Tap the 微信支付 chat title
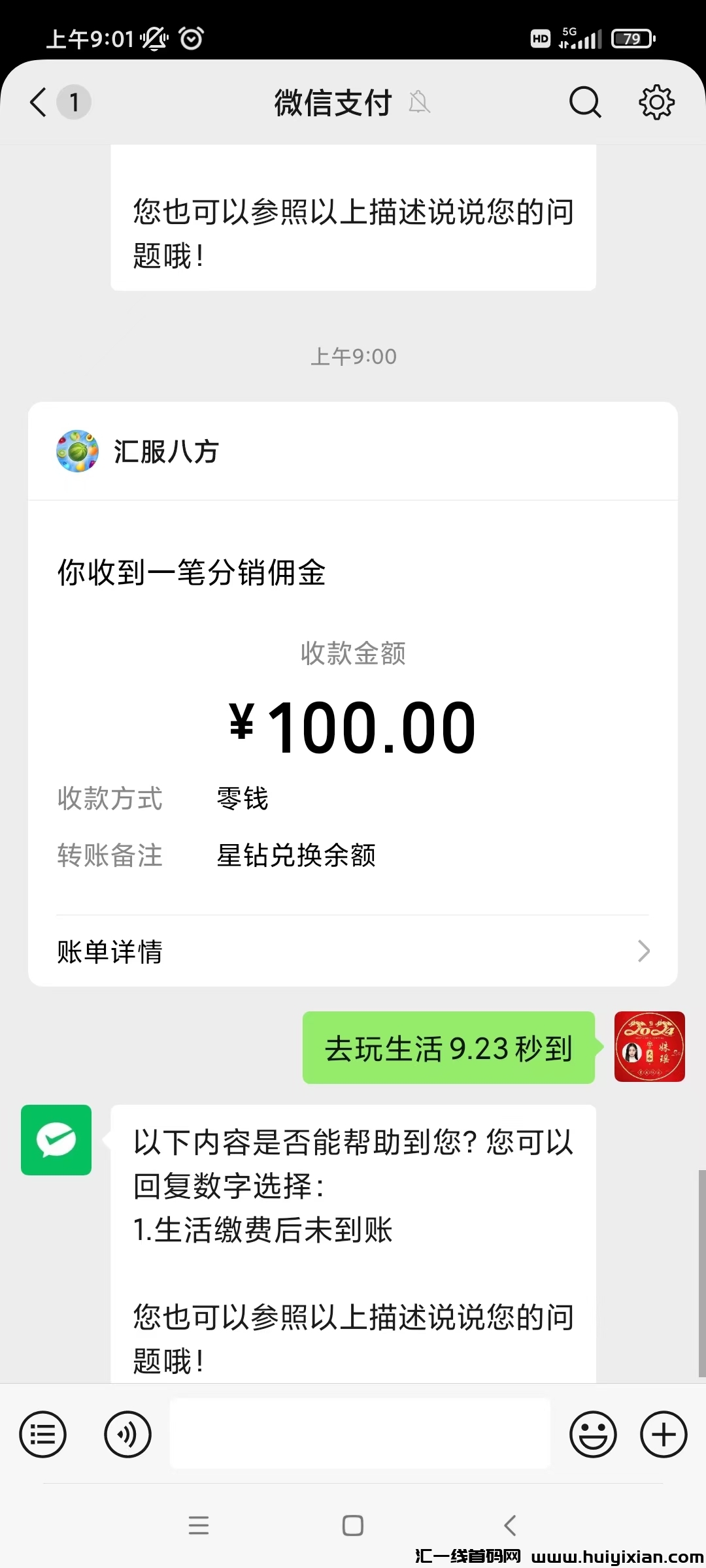The height and width of the screenshot is (1568, 706). (x=332, y=103)
